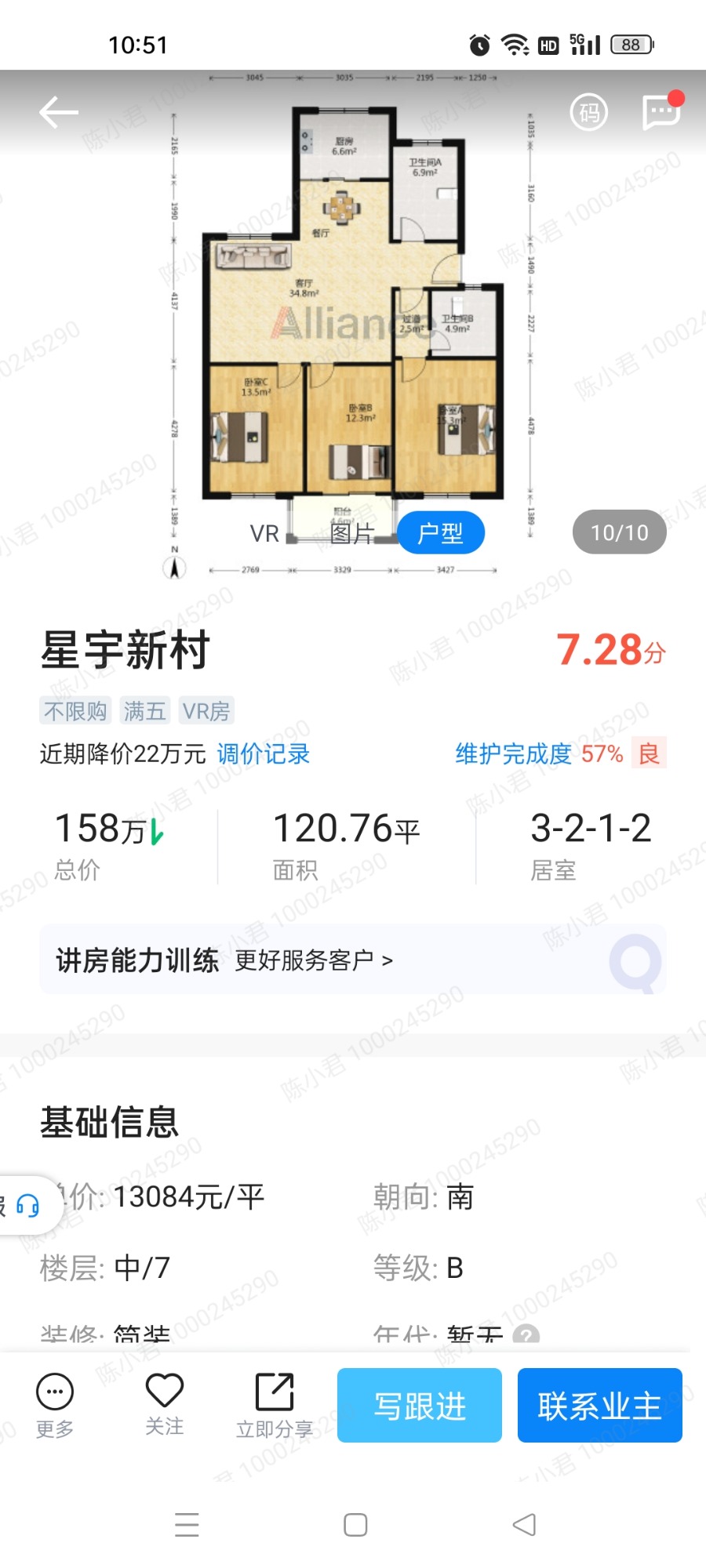The height and width of the screenshot is (1568, 706).
Task: Tap the headset customer service button
Action: (28, 1206)
